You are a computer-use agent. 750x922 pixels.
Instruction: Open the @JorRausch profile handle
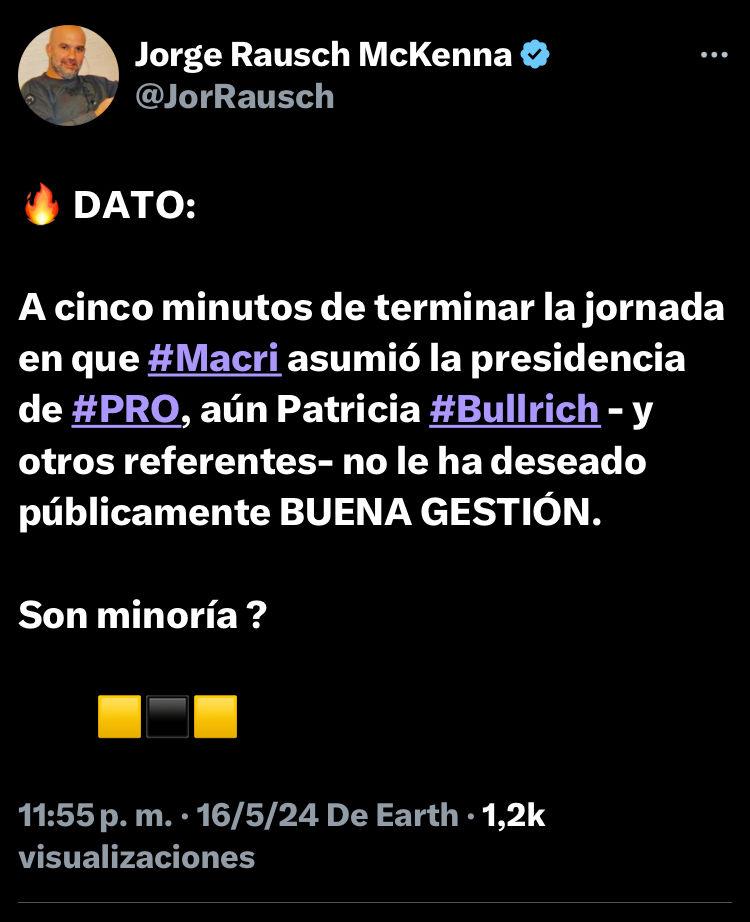coord(234,96)
